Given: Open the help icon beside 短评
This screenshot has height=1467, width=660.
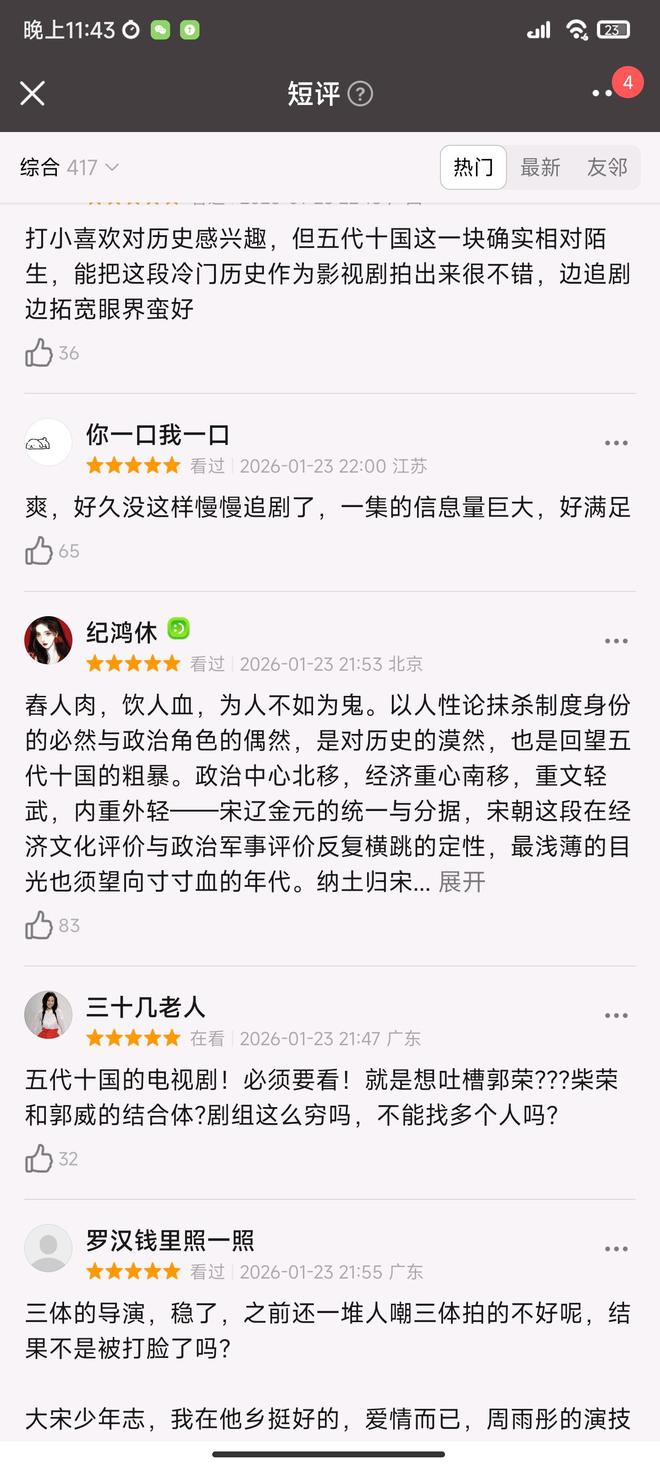Looking at the screenshot, I should click(x=360, y=94).
